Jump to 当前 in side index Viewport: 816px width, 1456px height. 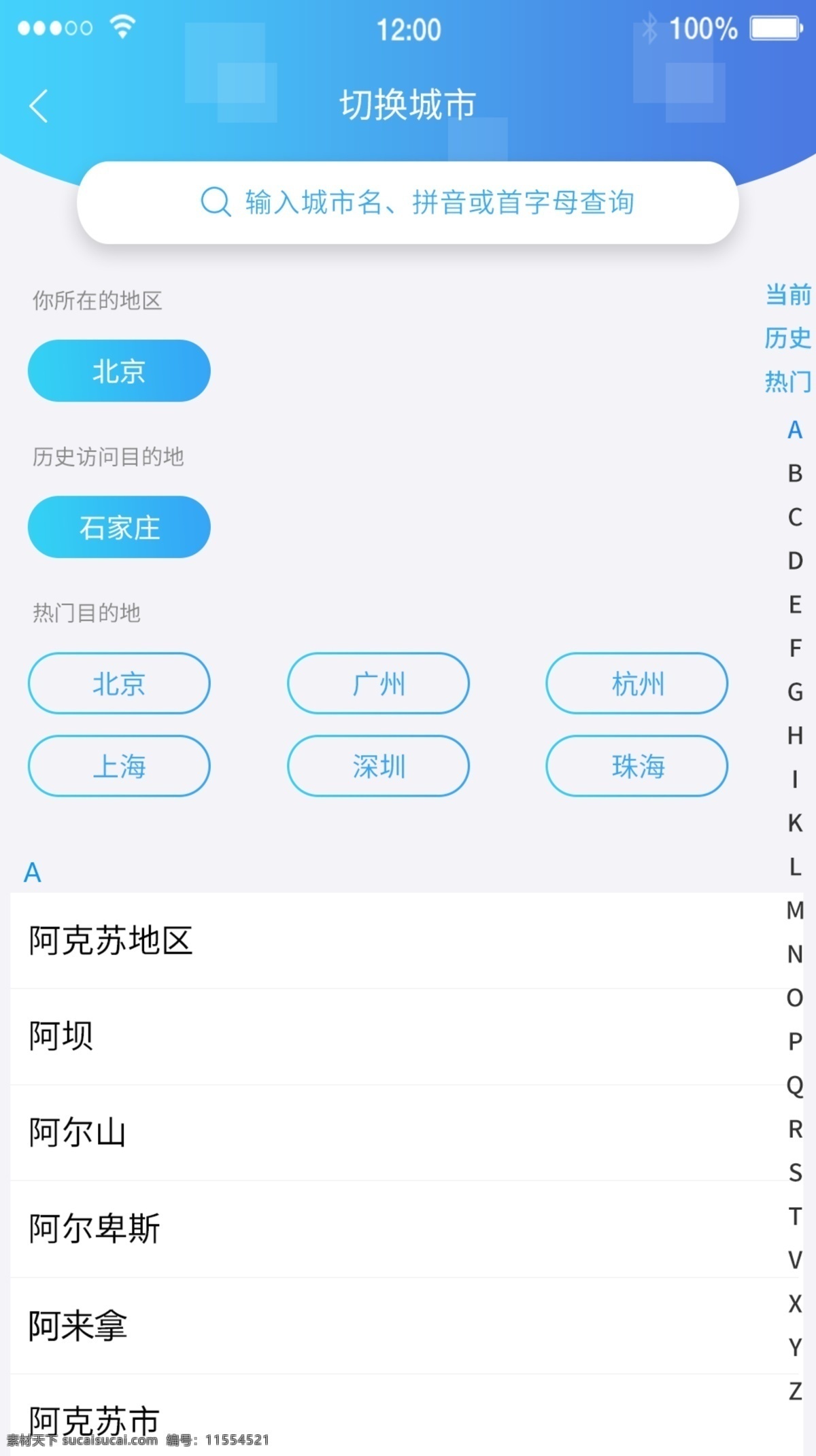787,295
